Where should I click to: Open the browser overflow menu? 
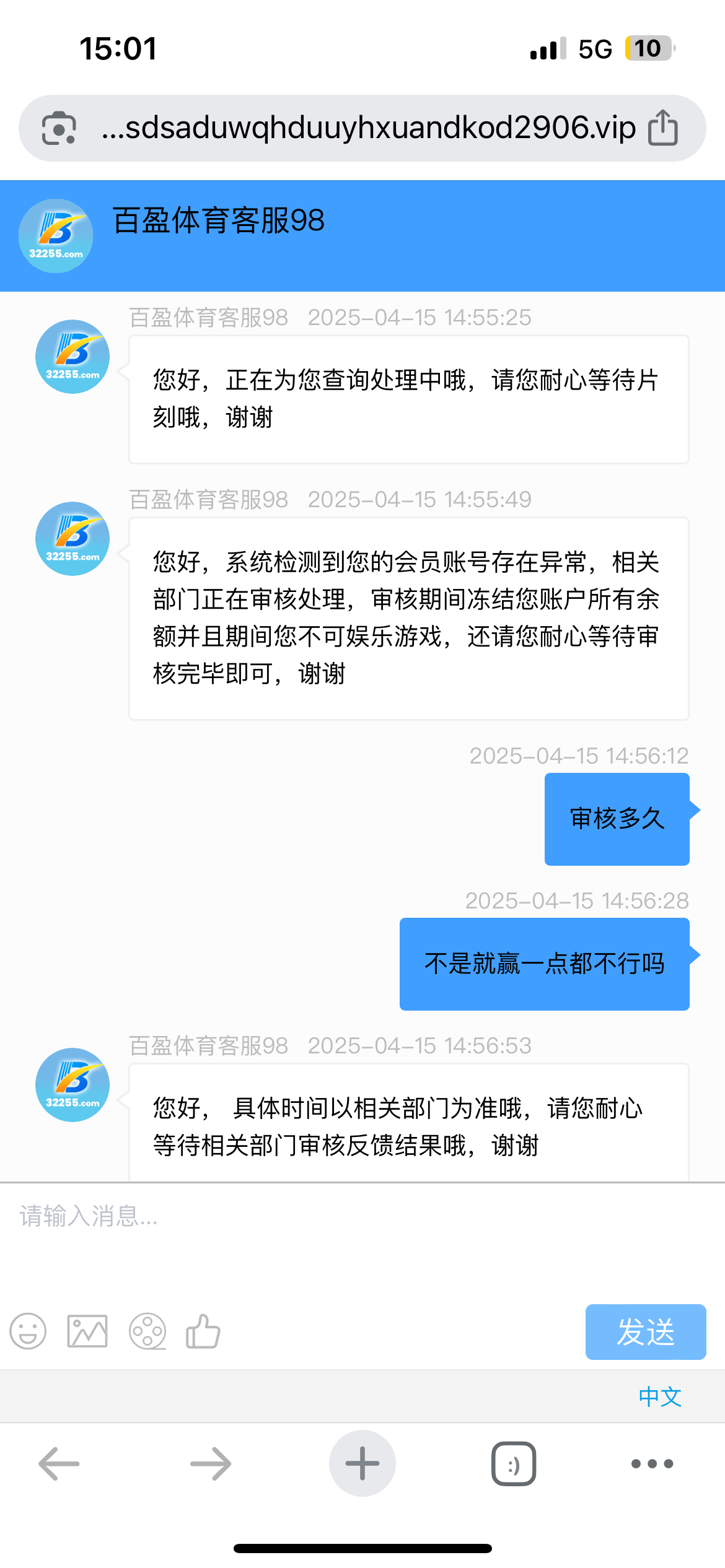pos(652,1463)
